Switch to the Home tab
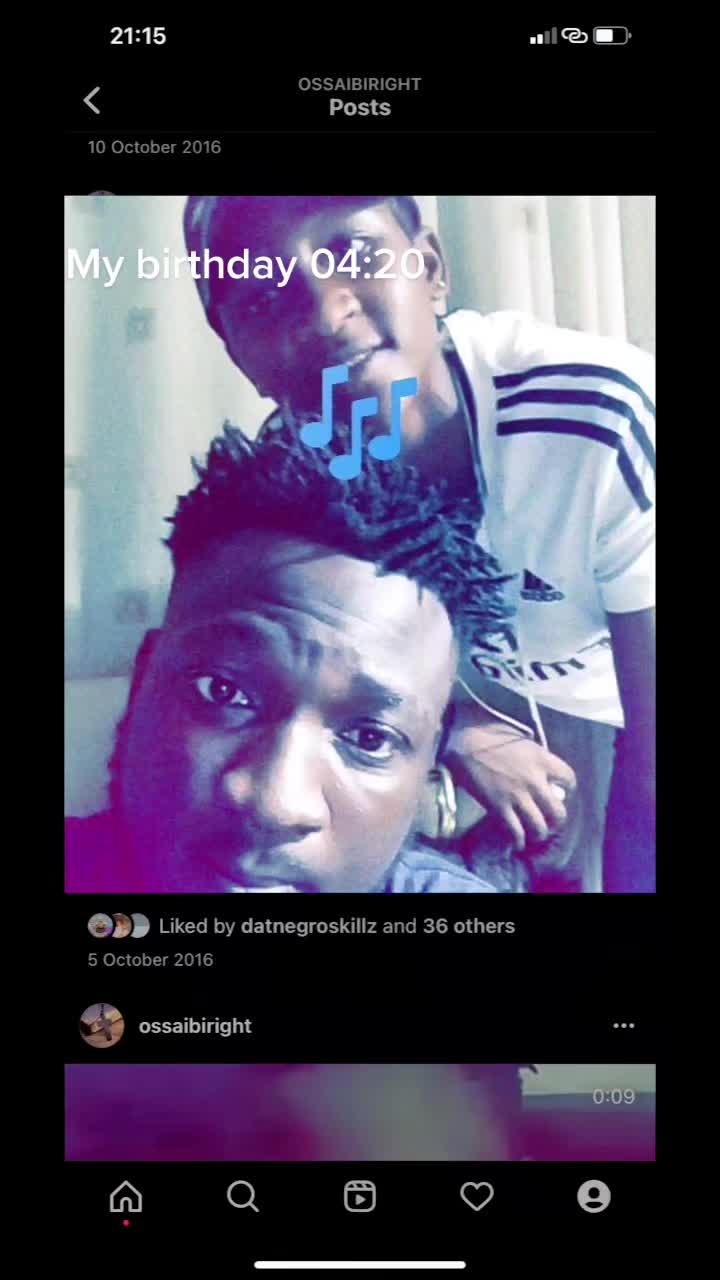Image resolution: width=720 pixels, height=1280 pixels. click(x=126, y=1196)
